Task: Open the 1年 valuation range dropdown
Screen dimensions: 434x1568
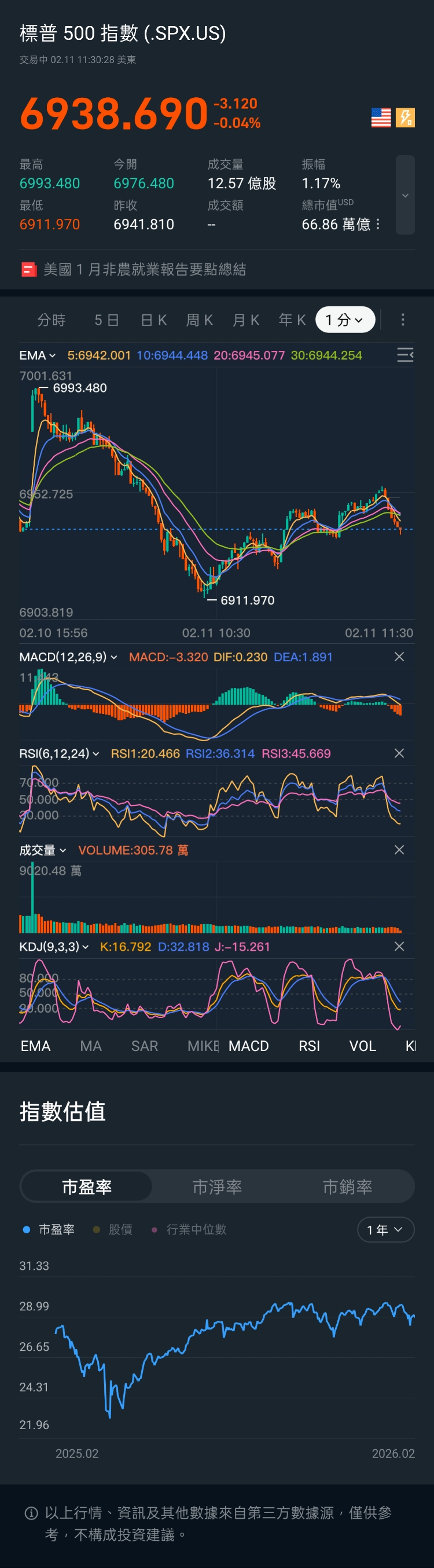Action: tap(385, 1230)
